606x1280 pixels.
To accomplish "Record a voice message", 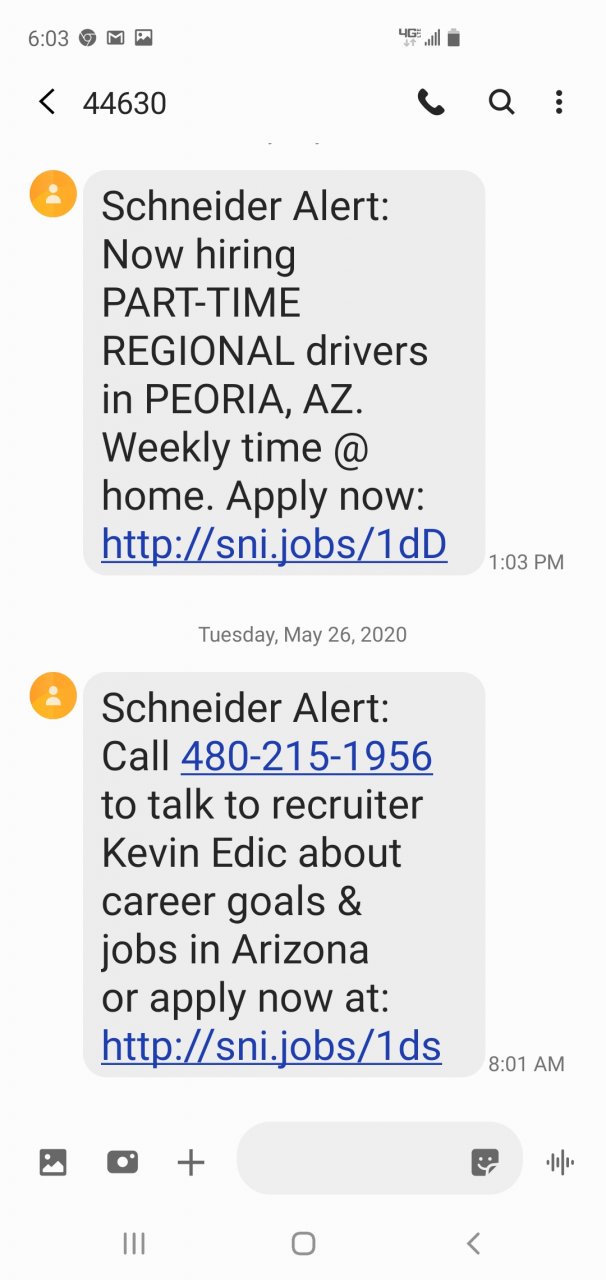I will (x=560, y=1162).
